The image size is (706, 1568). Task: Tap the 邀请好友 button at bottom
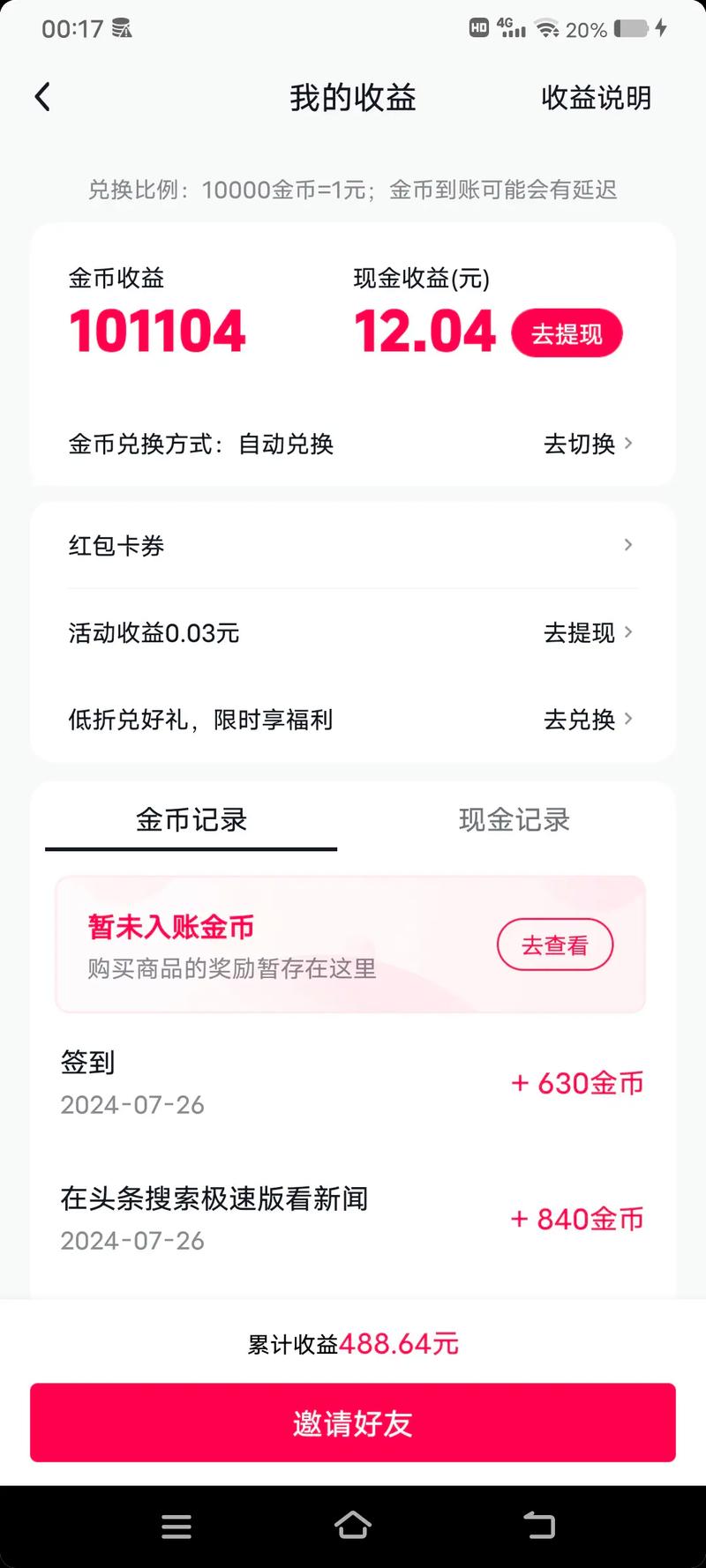pos(353,1422)
